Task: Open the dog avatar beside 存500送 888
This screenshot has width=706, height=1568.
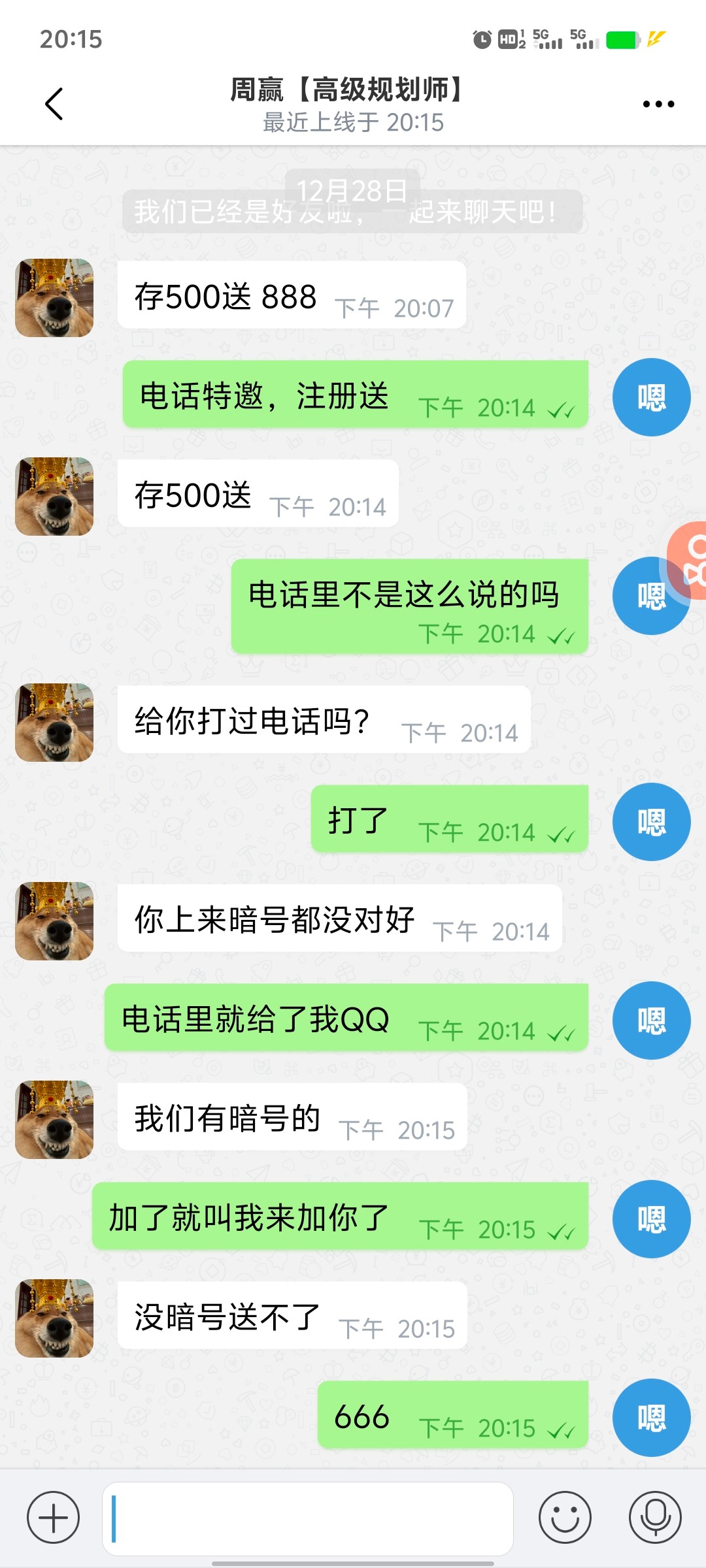Action: (54, 298)
